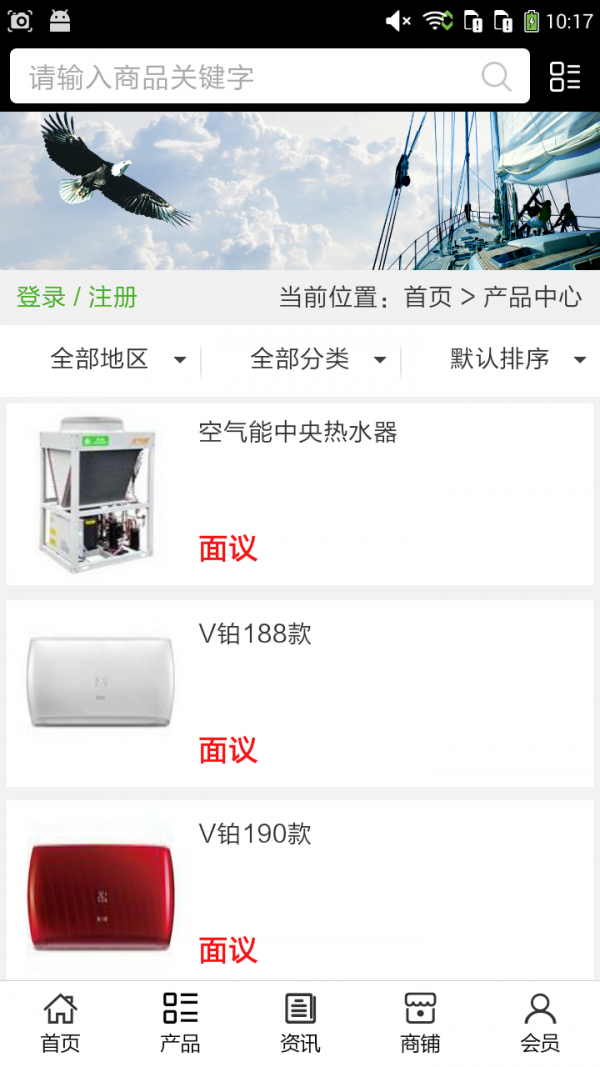Viewport: 600px width, 1067px height.
Task: Open 登录 / 注册 login link
Action: point(77,297)
